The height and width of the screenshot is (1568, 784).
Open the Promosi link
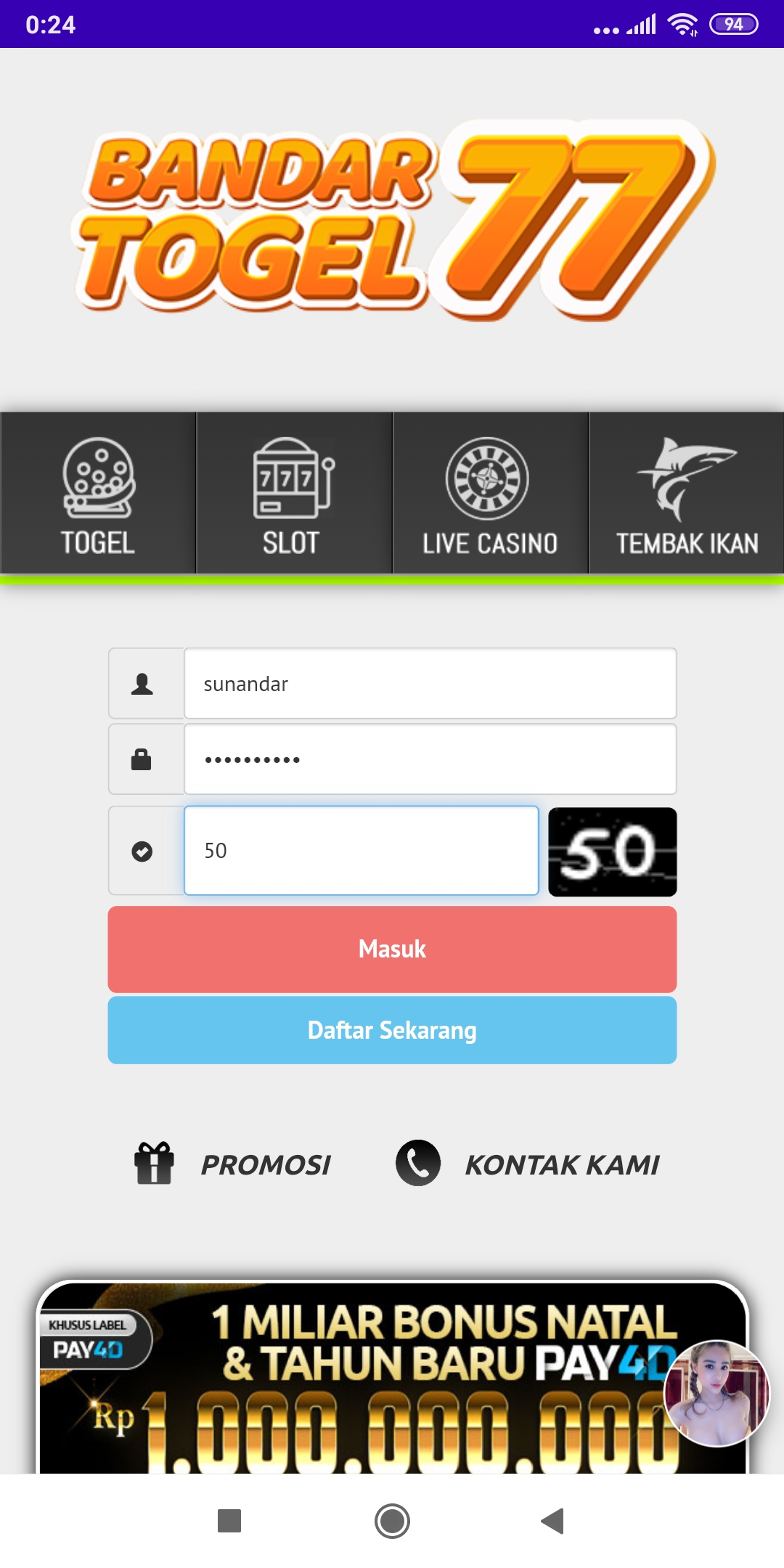click(x=232, y=1164)
